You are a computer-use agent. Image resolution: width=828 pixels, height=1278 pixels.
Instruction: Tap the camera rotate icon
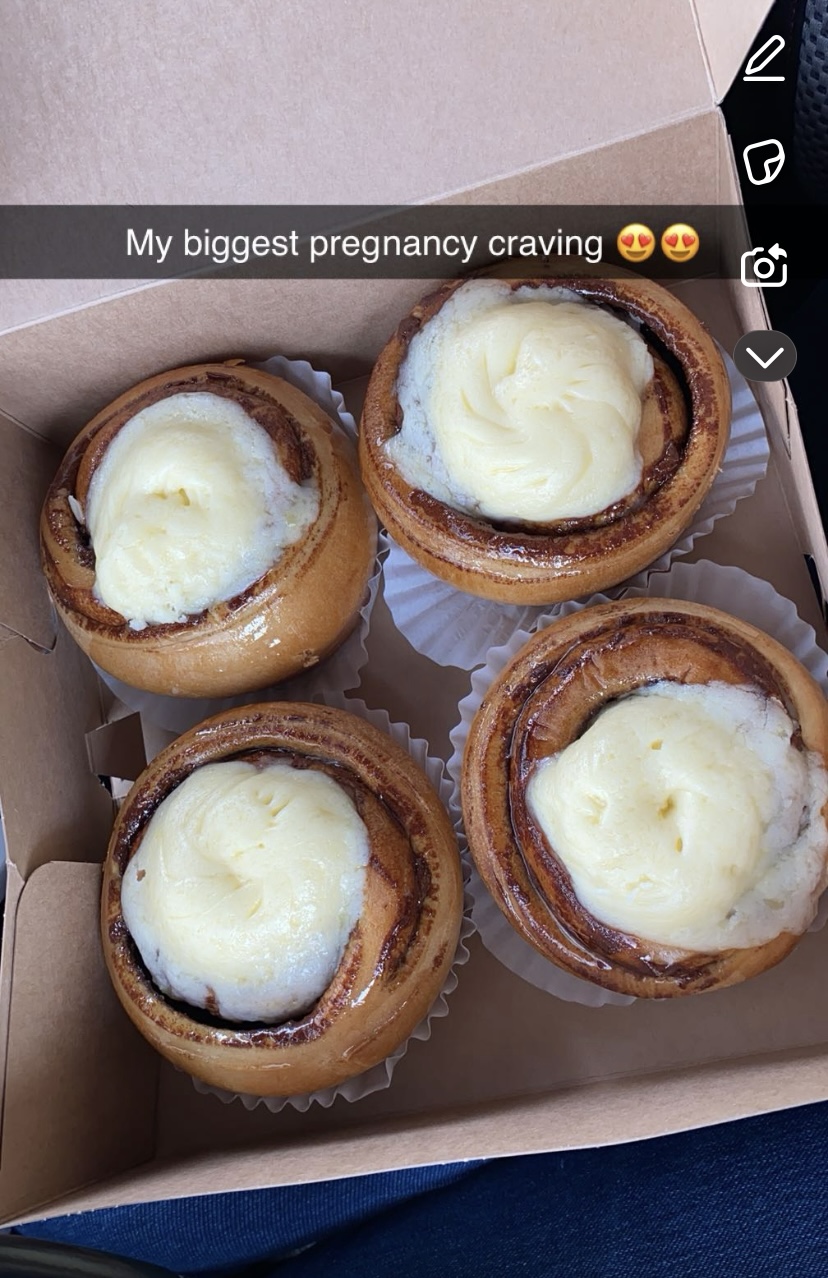click(764, 266)
